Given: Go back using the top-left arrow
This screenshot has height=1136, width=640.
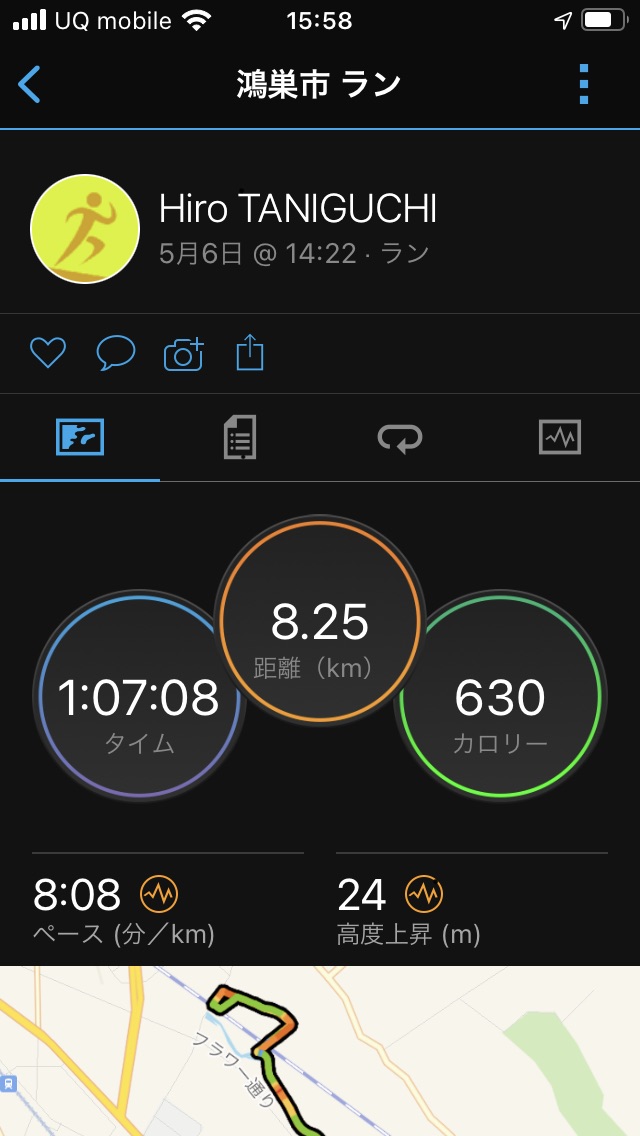Looking at the screenshot, I should point(29,84).
